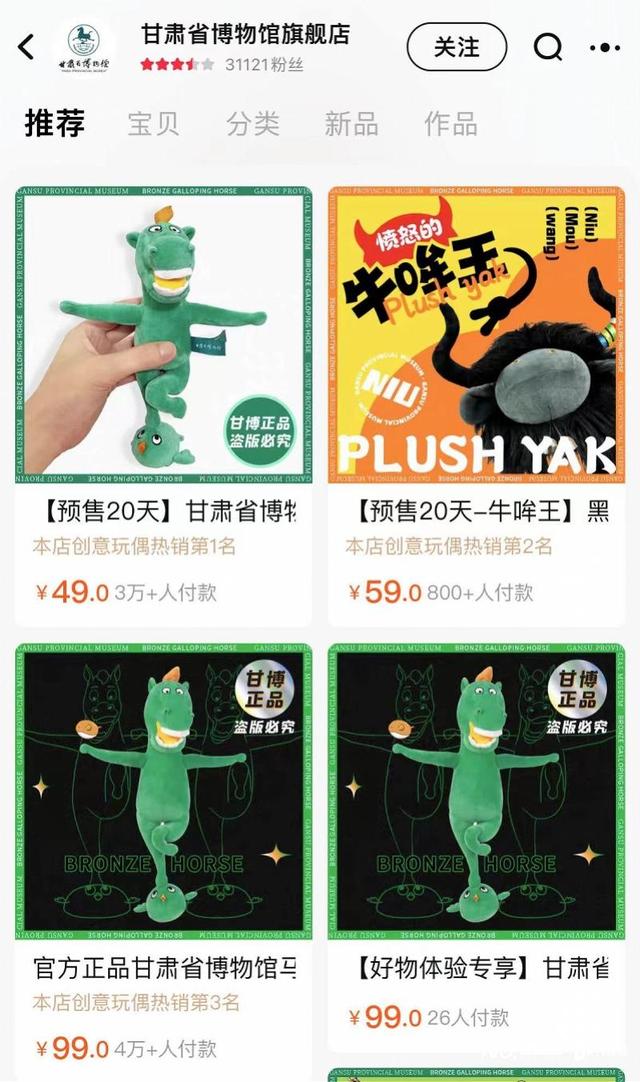Image resolution: width=640 pixels, height=1082 pixels.
Task: Switch to the 推荐 tab
Action: 55,124
